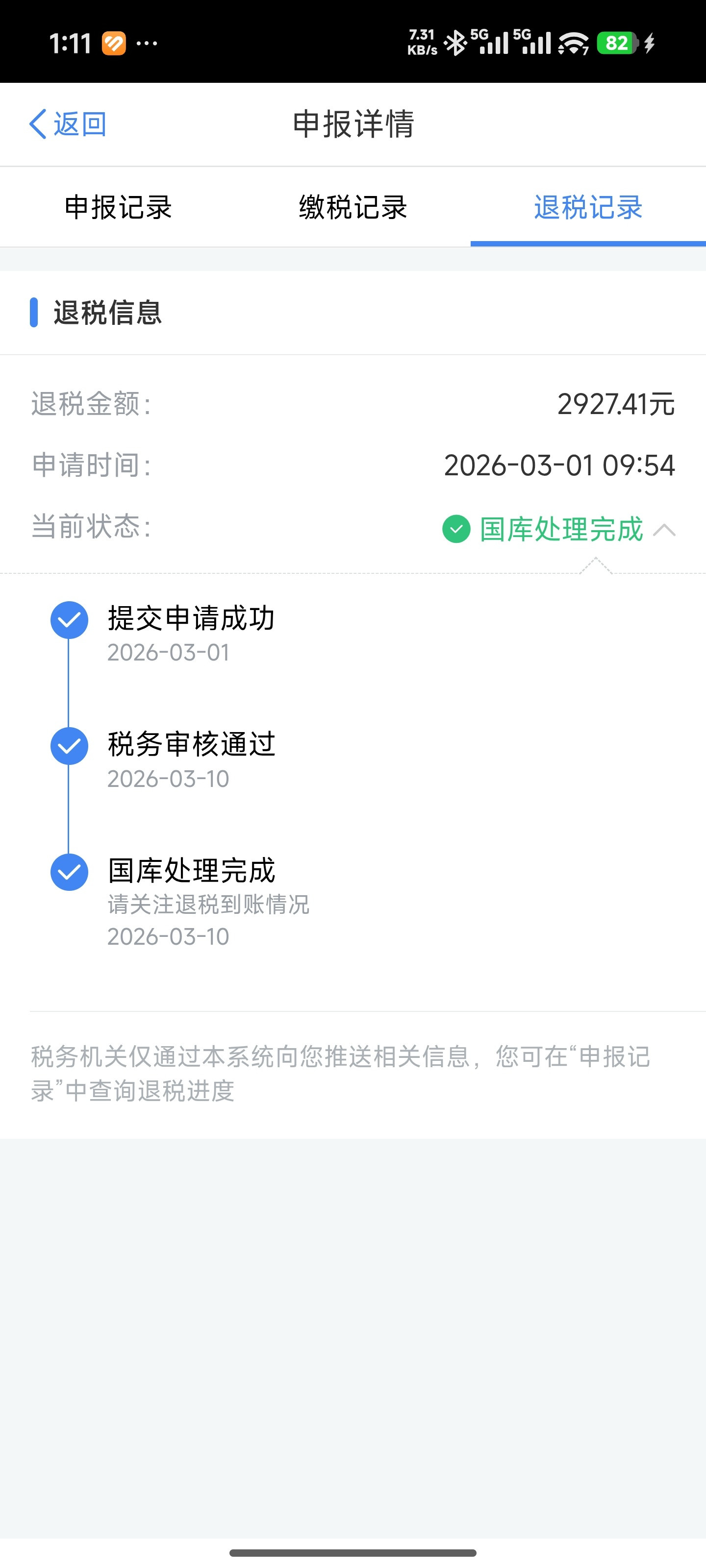Screen dimensions: 706x1568
Task: Tap the orange app icon near the clock
Action: pyautogui.click(x=113, y=43)
